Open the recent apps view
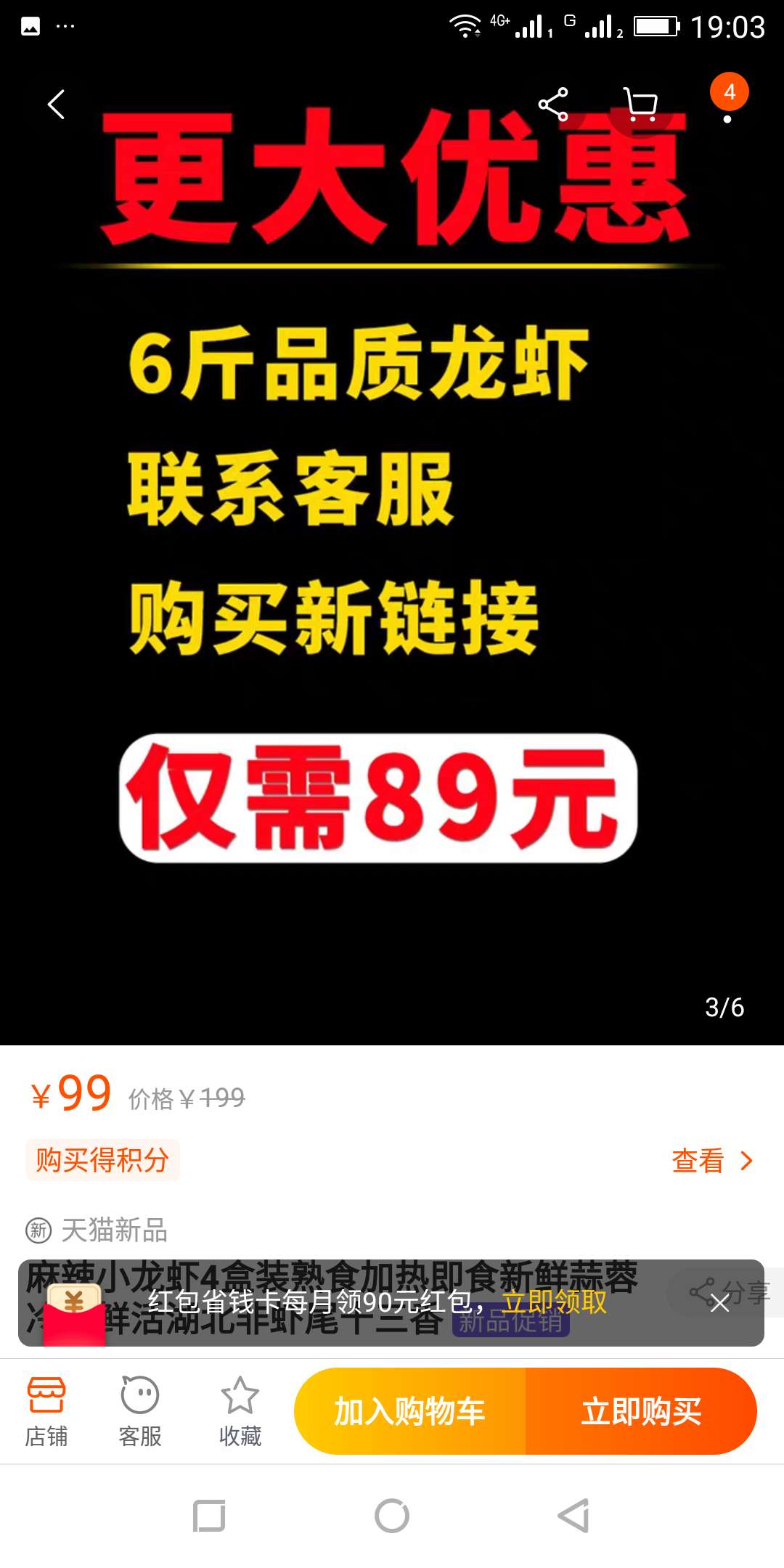The width and height of the screenshot is (784, 1568). click(x=209, y=1516)
